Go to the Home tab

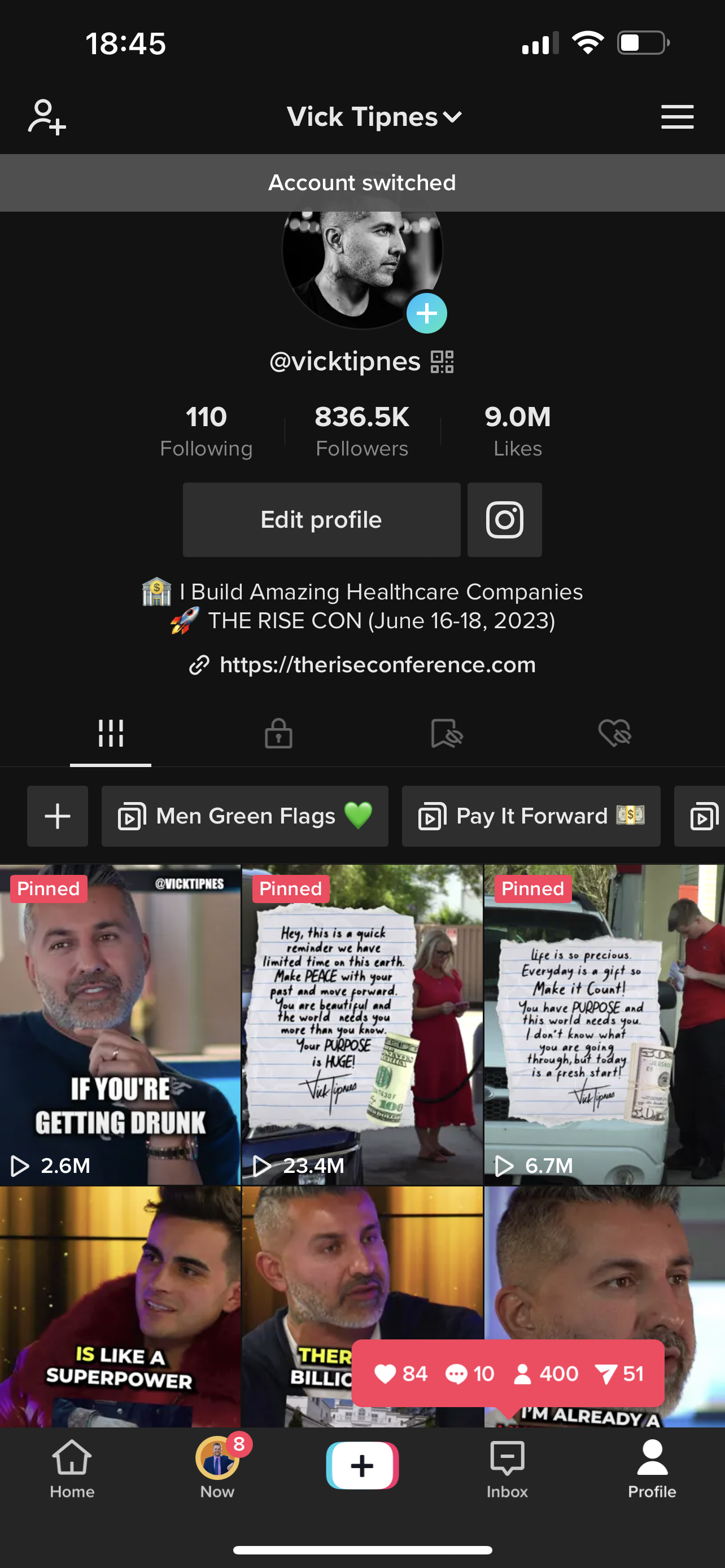coord(72,1468)
